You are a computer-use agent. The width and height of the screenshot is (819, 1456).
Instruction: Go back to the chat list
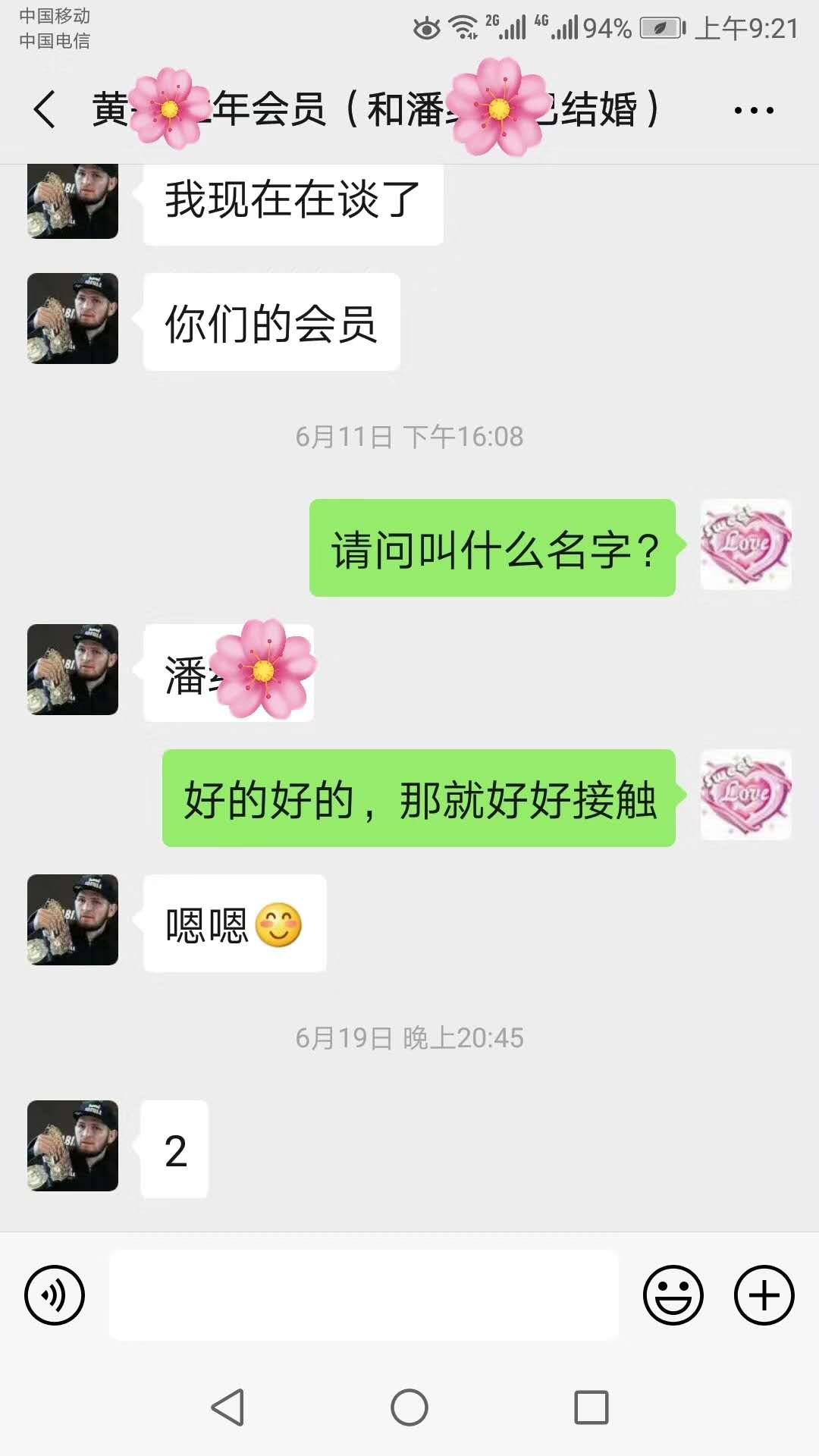(x=45, y=110)
